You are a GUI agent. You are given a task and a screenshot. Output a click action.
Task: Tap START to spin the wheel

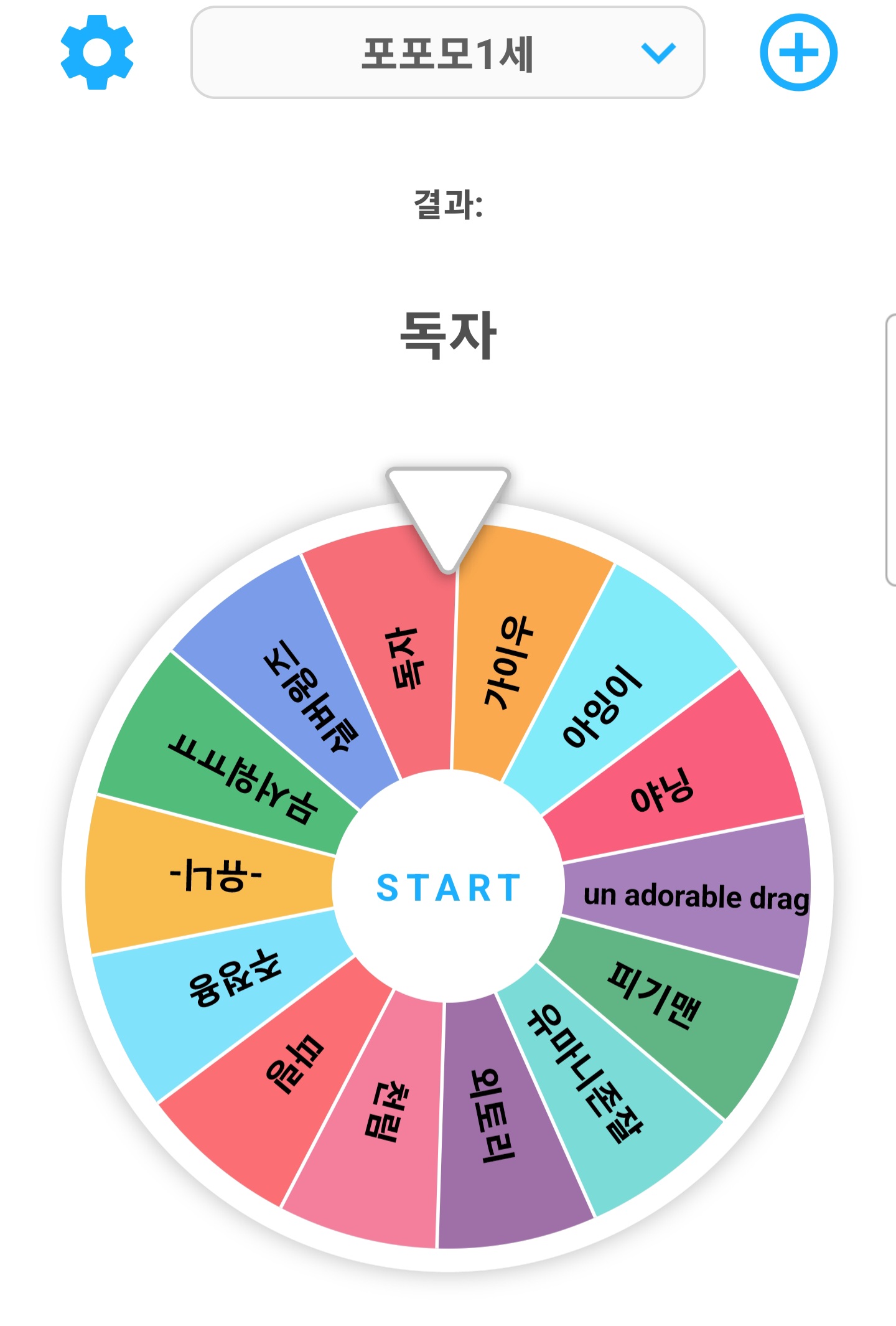pos(448,887)
